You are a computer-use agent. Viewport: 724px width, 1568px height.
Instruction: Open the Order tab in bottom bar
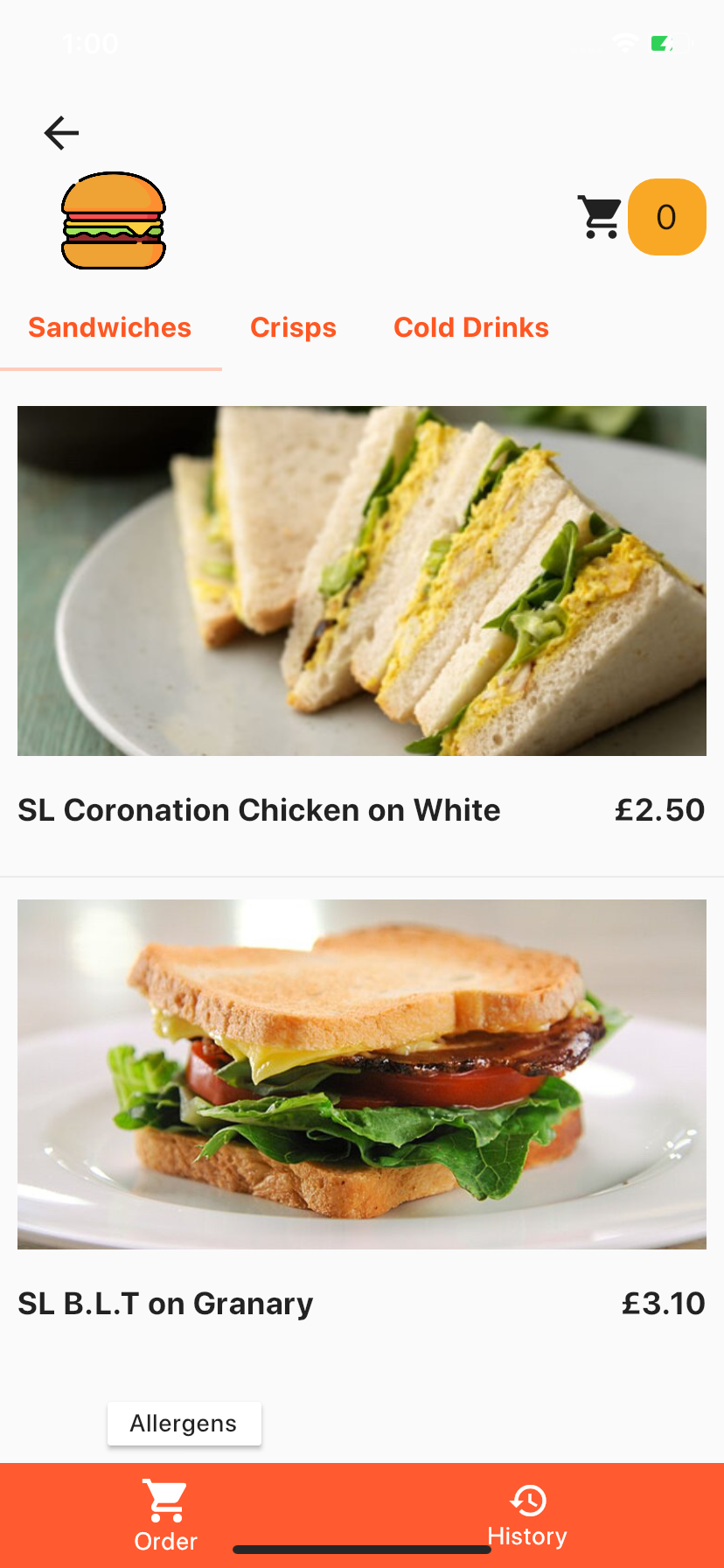click(x=165, y=1515)
